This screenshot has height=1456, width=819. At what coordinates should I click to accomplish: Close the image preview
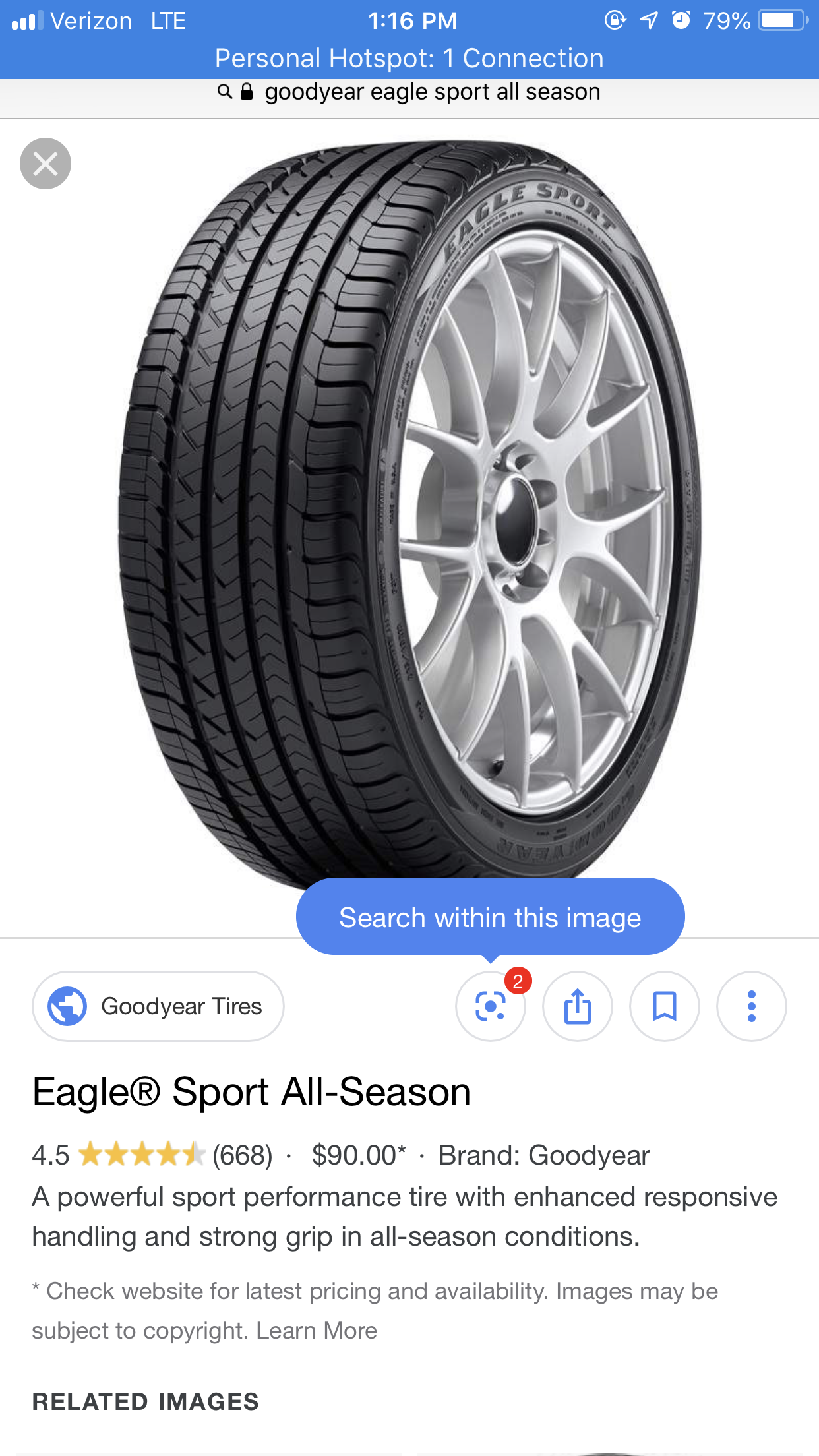click(x=45, y=164)
